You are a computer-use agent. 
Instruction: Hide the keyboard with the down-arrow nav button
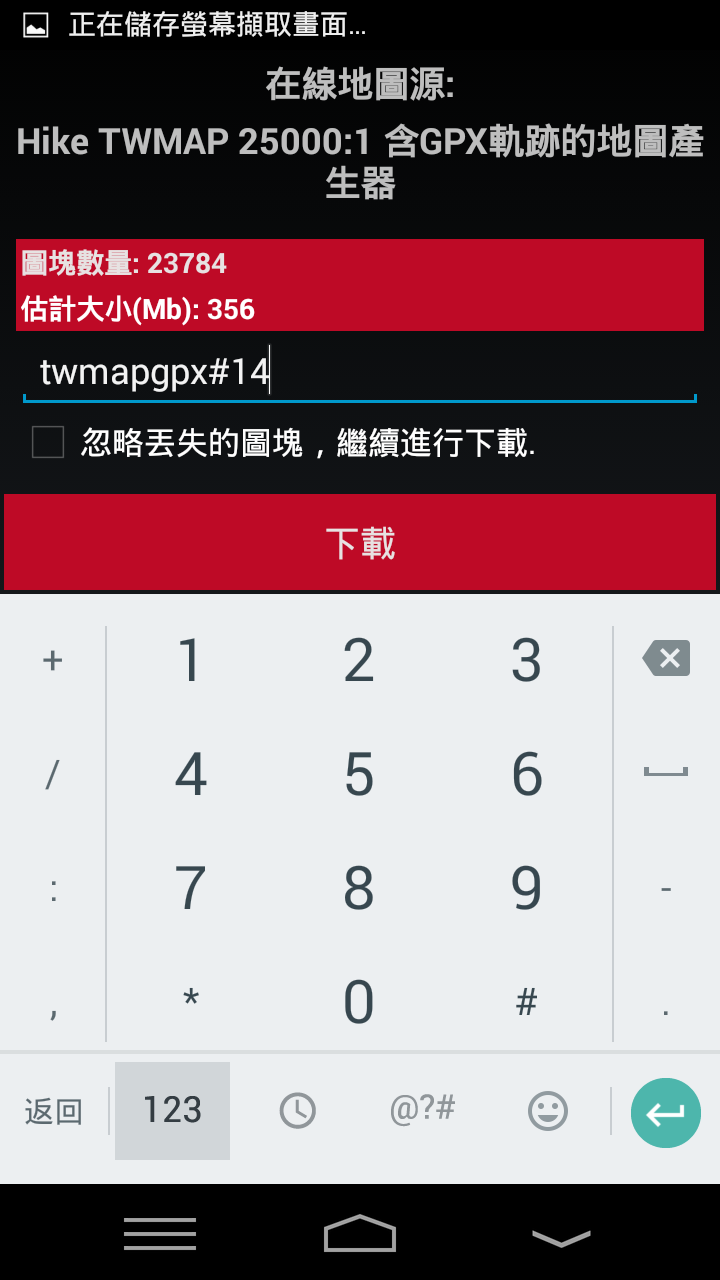pos(561,1238)
